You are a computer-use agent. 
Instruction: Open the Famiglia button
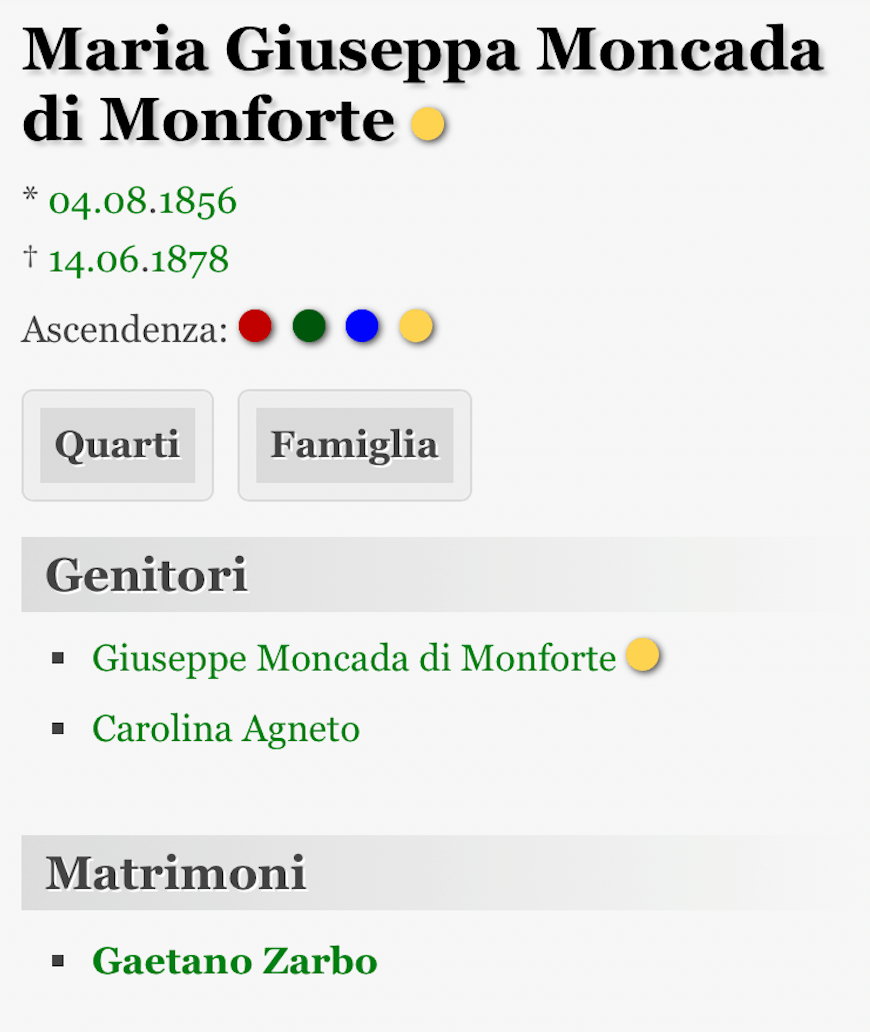354,445
